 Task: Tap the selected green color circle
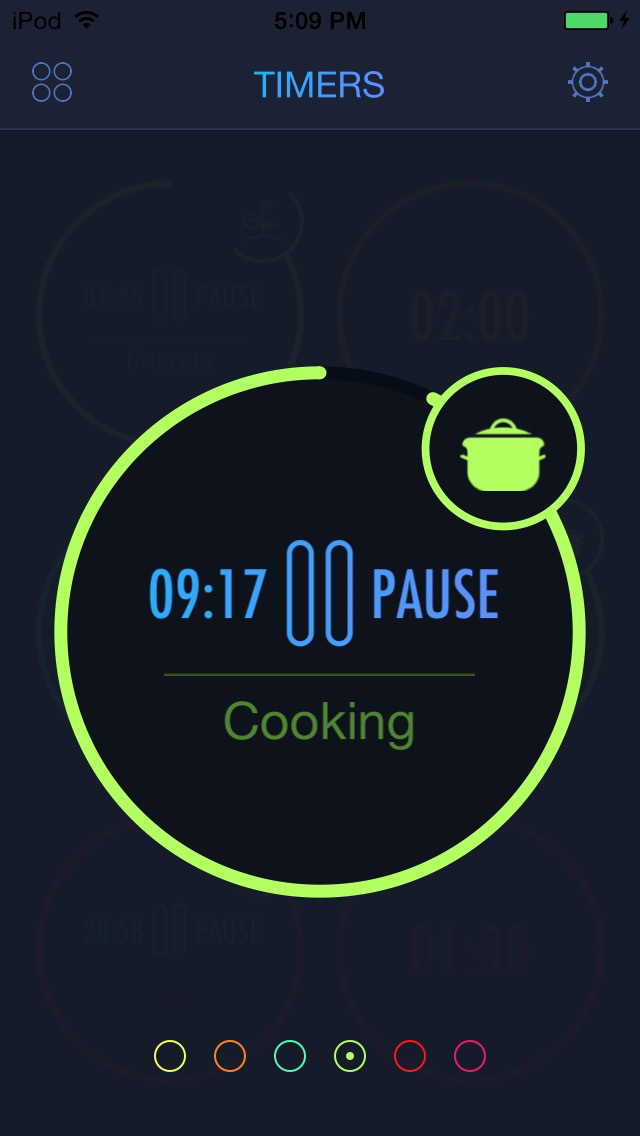click(x=350, y=1055)
